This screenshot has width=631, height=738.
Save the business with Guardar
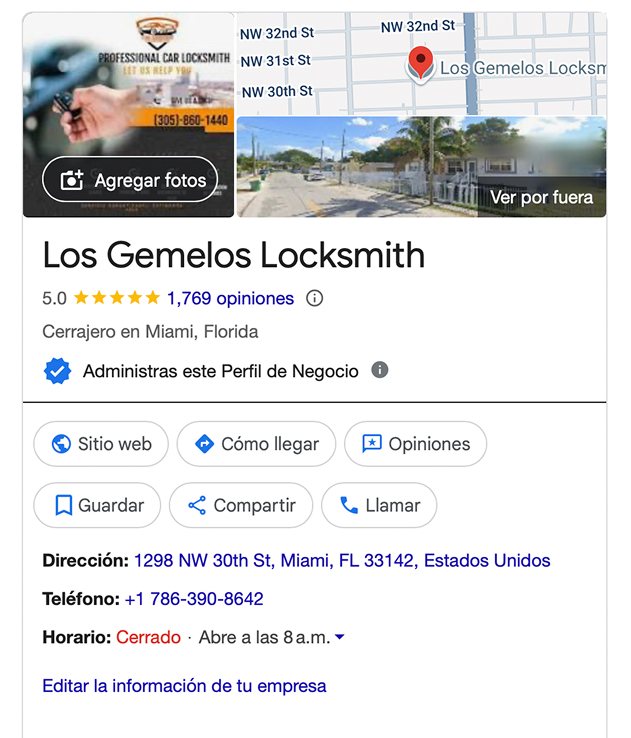(97, 506)
